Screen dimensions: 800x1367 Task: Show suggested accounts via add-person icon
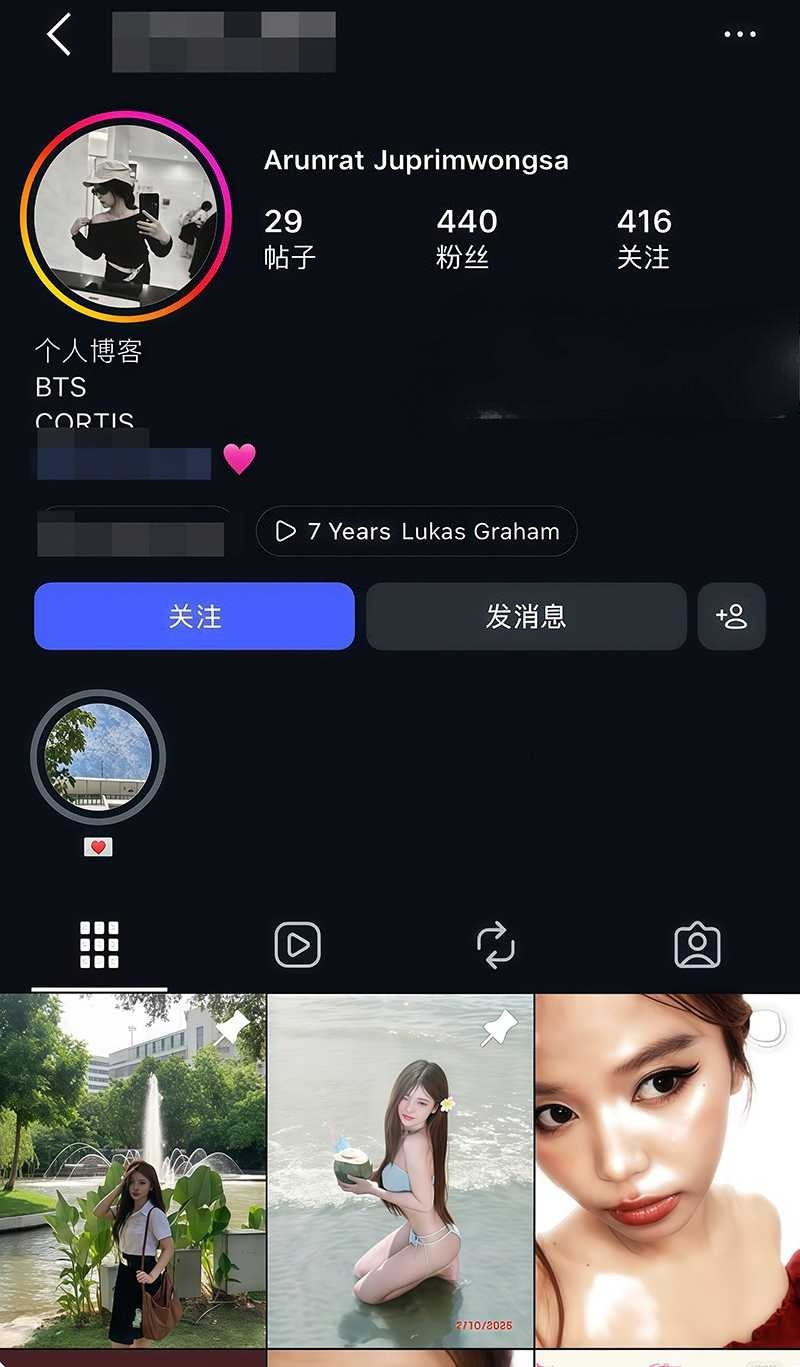pos(731,616)
